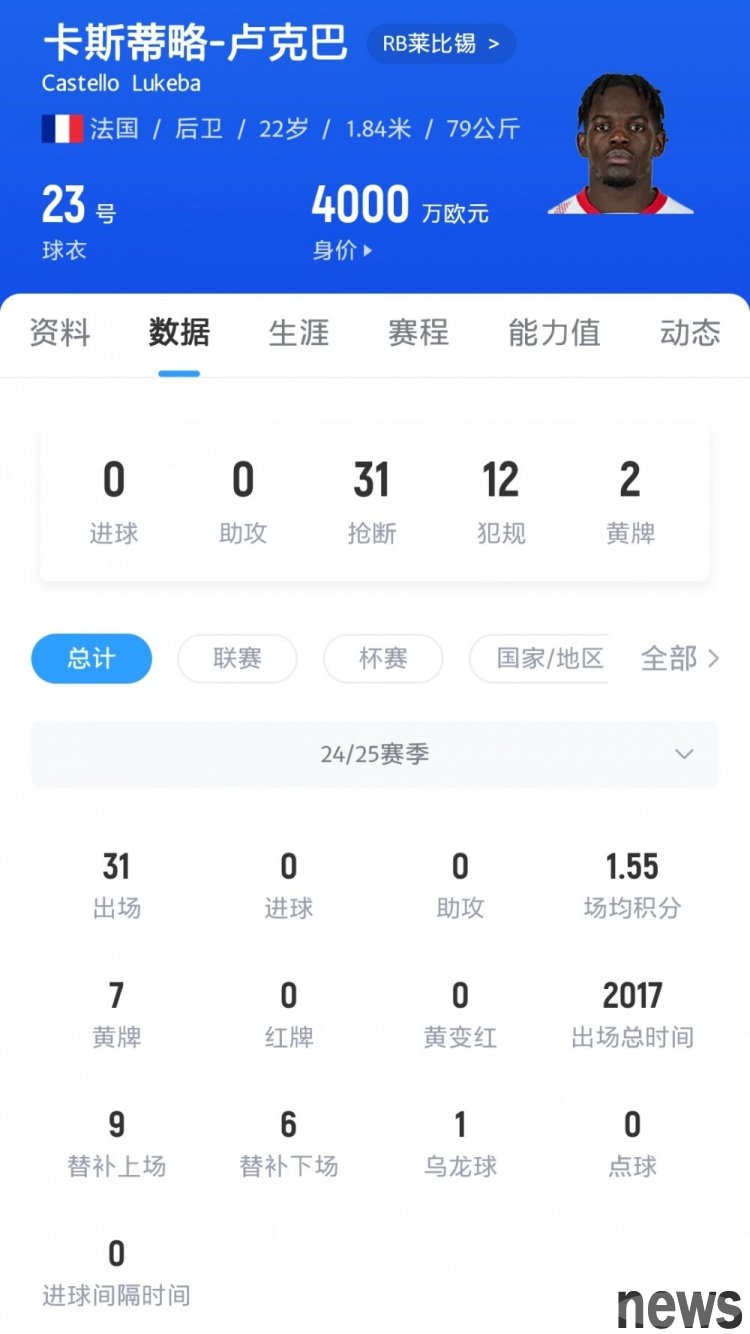Filter stats by 联赛 league
Screen dimensions: 750x1334
(x=237, y=658)
